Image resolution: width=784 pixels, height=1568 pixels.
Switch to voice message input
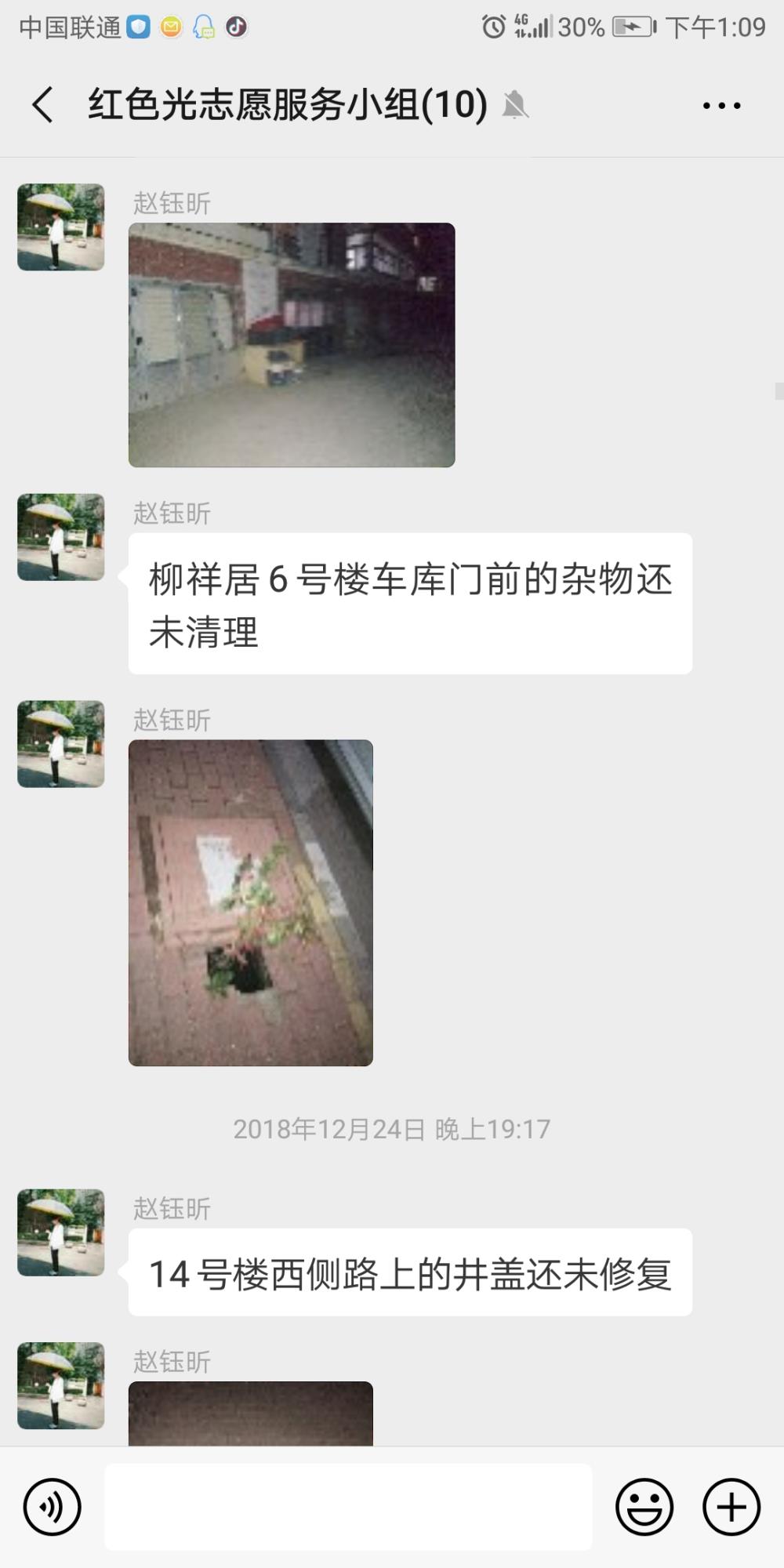53,1507
